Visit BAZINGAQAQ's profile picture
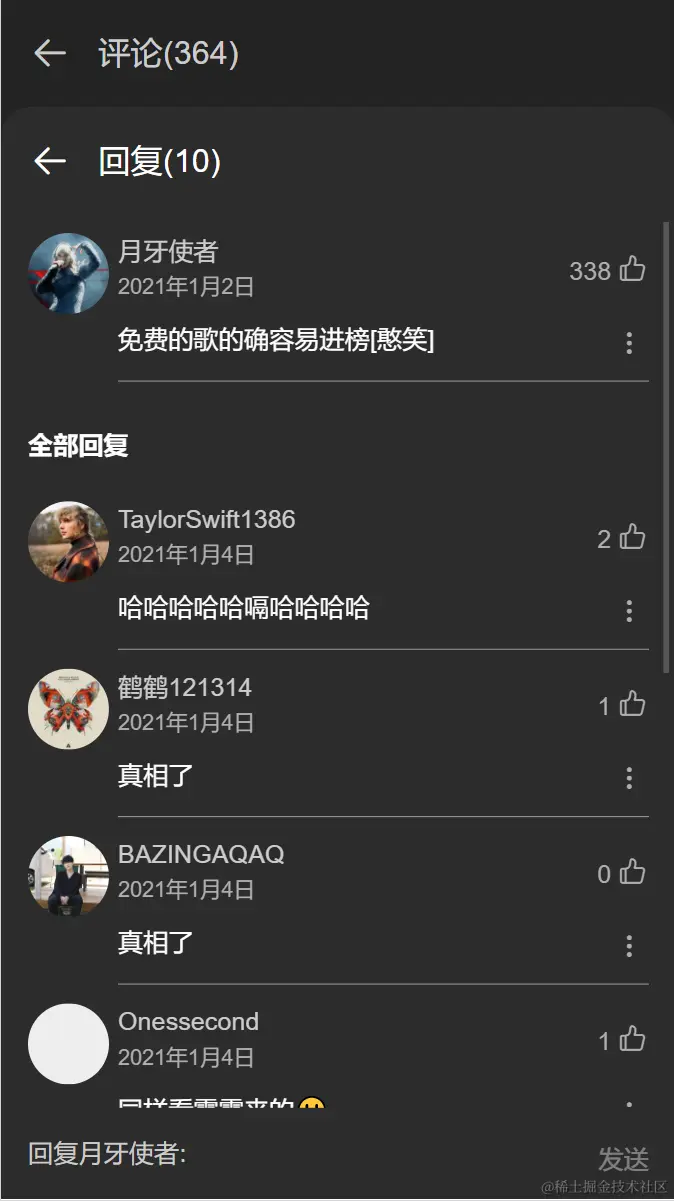Image resolution: width=674 pixels, height=1201 pixels. [x=68, y=876]
